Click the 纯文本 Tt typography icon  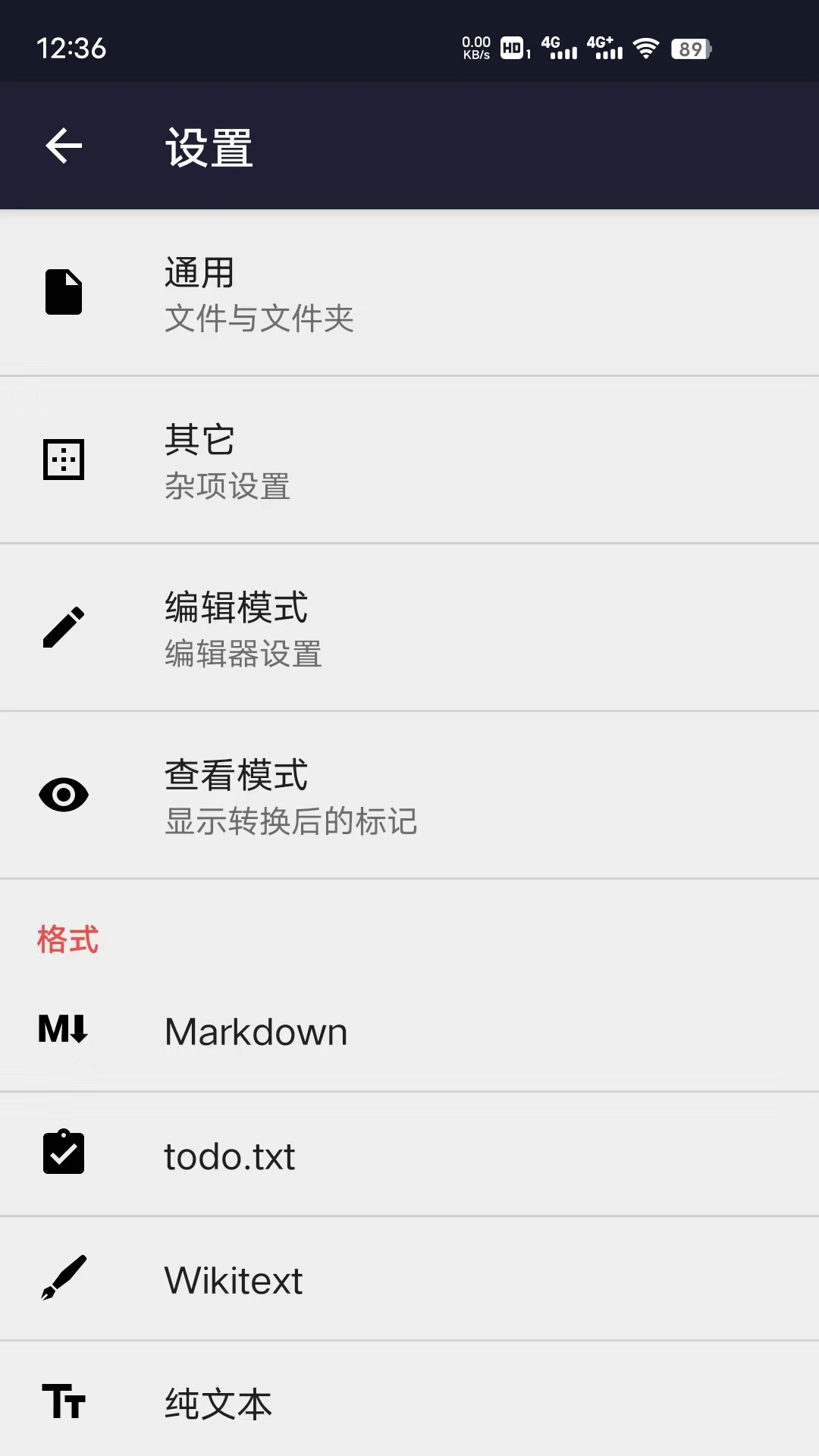coord(64,1402)
